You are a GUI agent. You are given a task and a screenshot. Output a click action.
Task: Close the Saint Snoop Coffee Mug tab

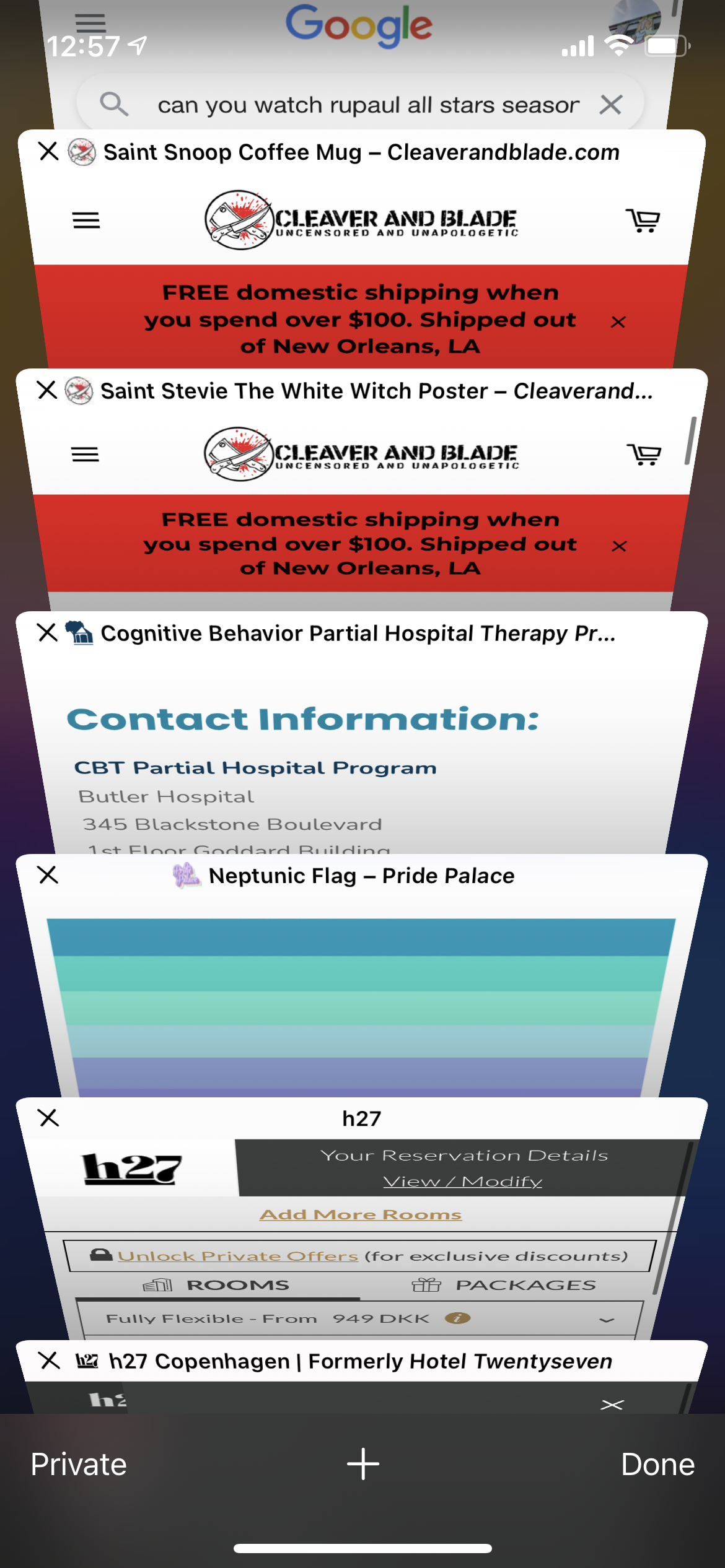point(48,151)
